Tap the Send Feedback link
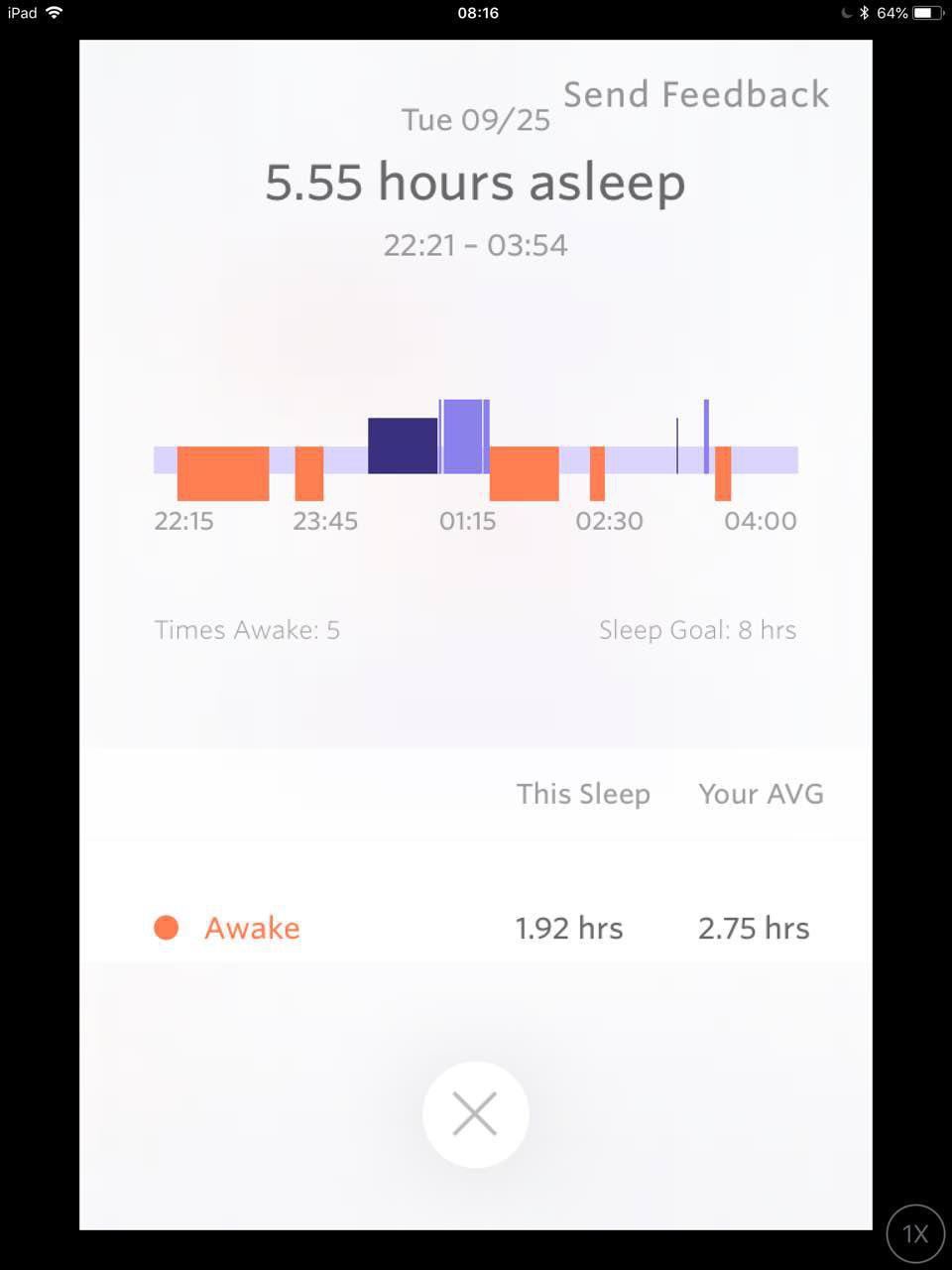952x1270 pixels. tap(696, 95)
